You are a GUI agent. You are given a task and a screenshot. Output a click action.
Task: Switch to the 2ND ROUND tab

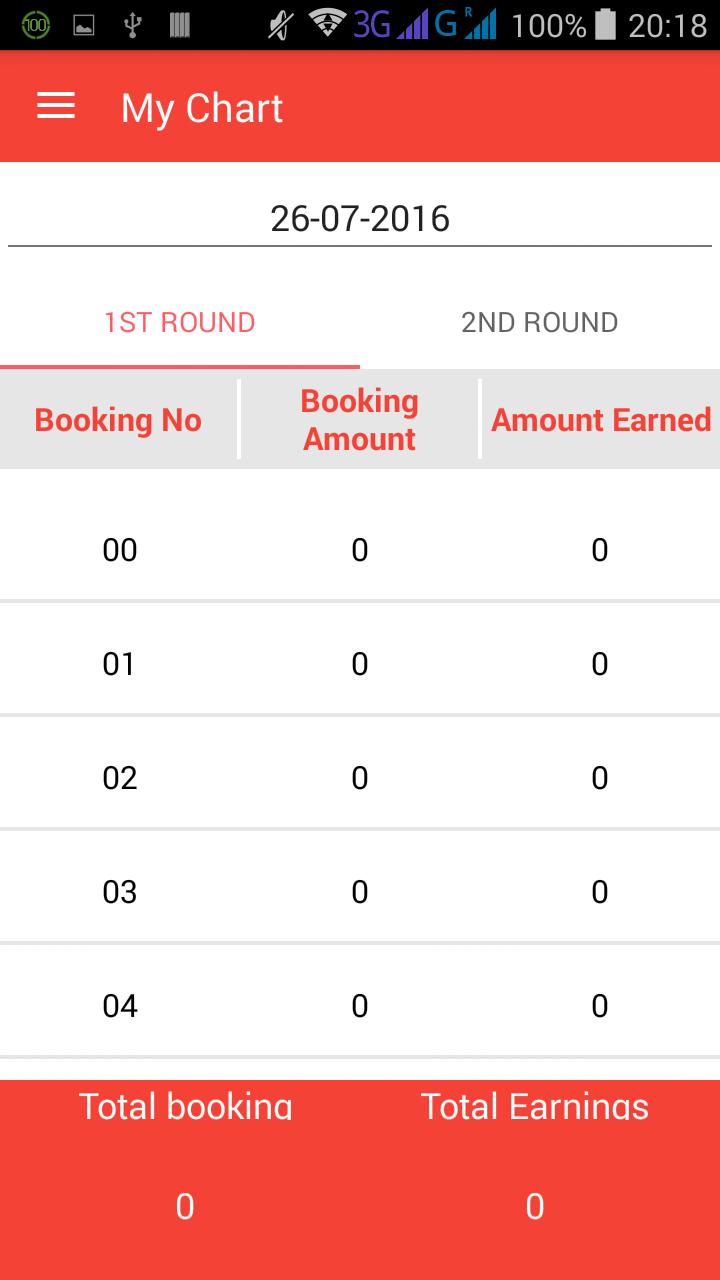540,323
